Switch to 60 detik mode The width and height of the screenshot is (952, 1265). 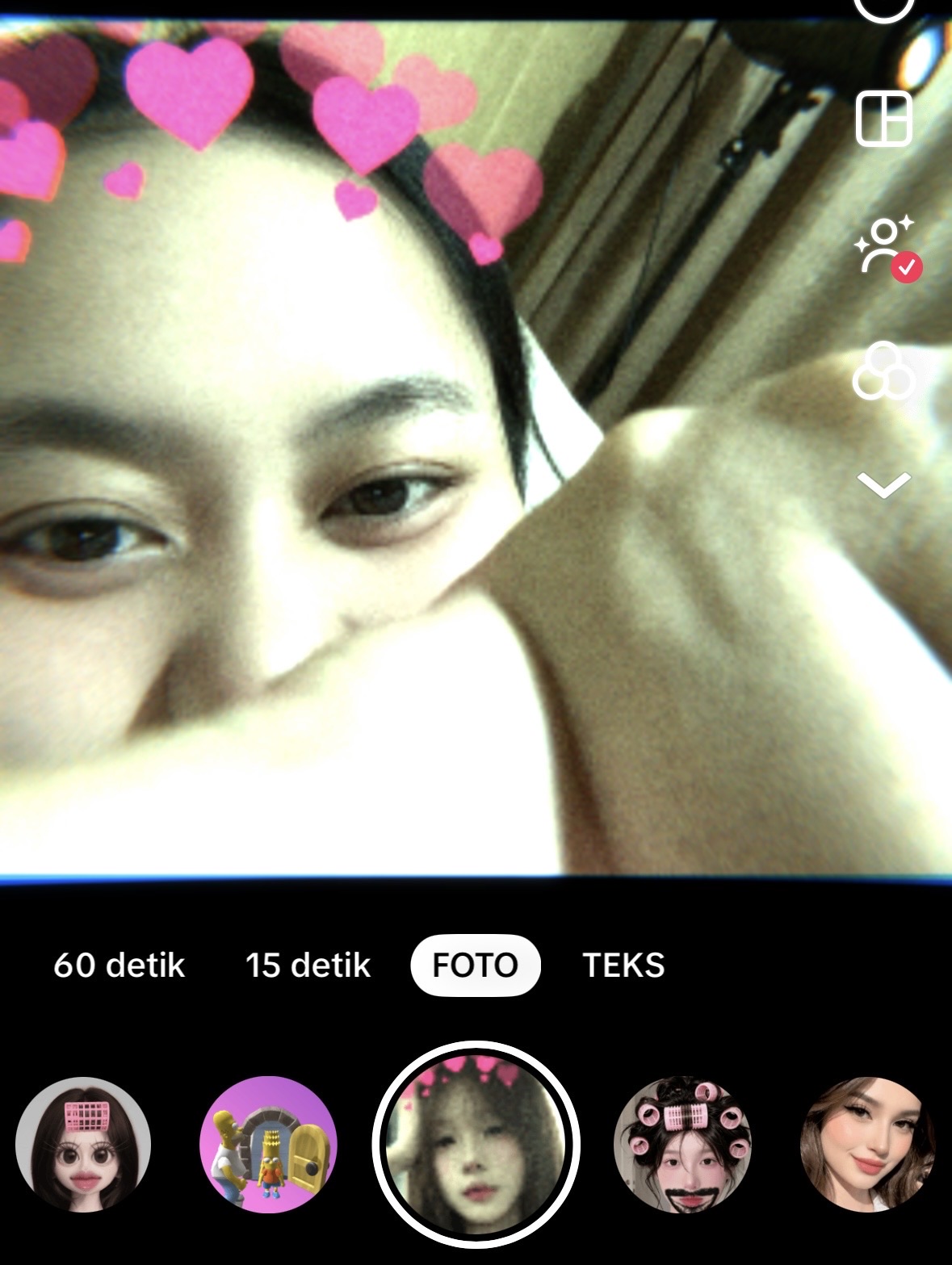(120, 966)
